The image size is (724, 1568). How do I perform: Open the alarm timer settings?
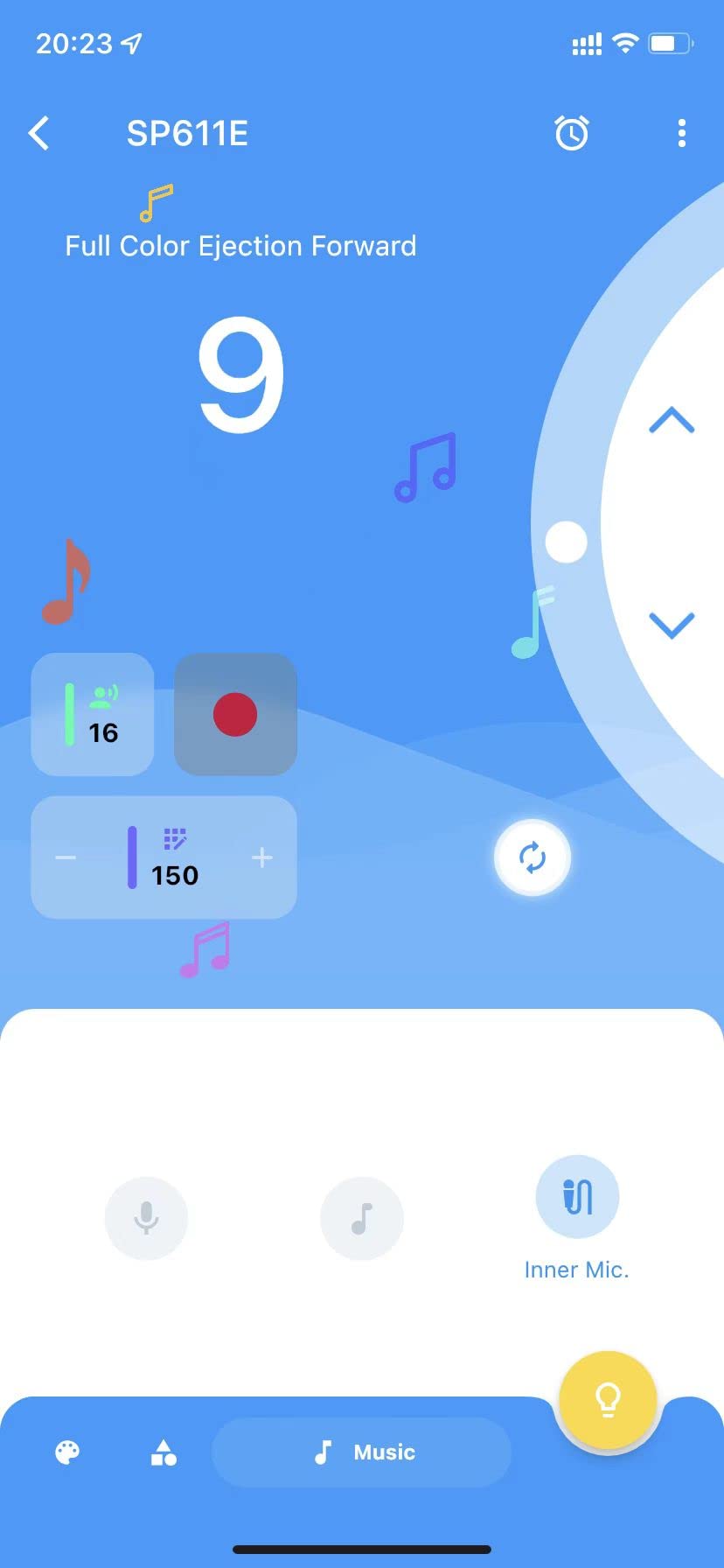pyautogui.click(x=572, y=134)
